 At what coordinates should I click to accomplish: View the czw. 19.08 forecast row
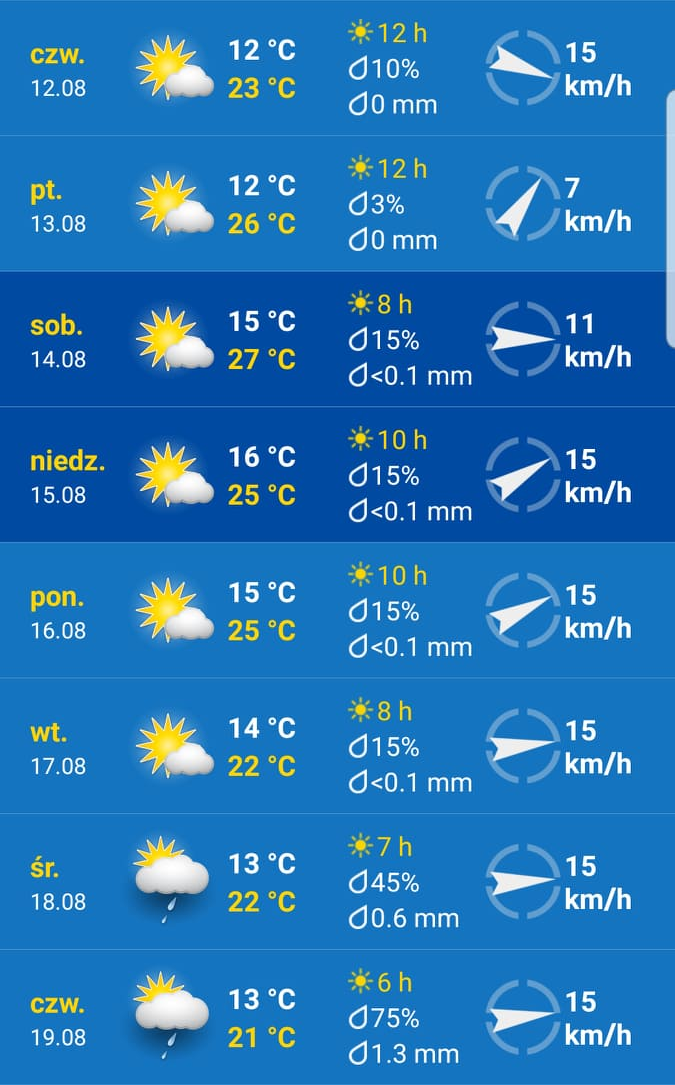337,1018
